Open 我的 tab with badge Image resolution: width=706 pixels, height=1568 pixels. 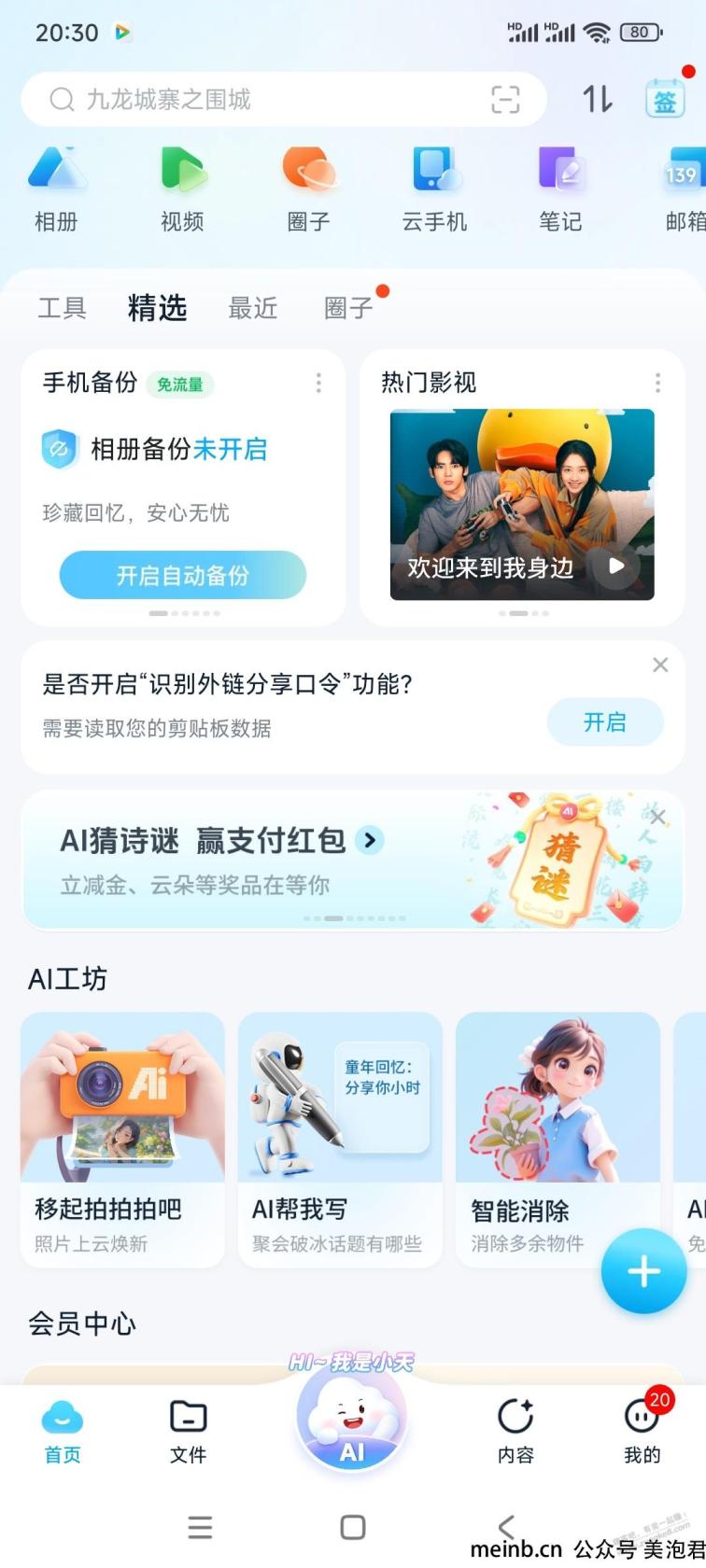[x=642, y=1431]
